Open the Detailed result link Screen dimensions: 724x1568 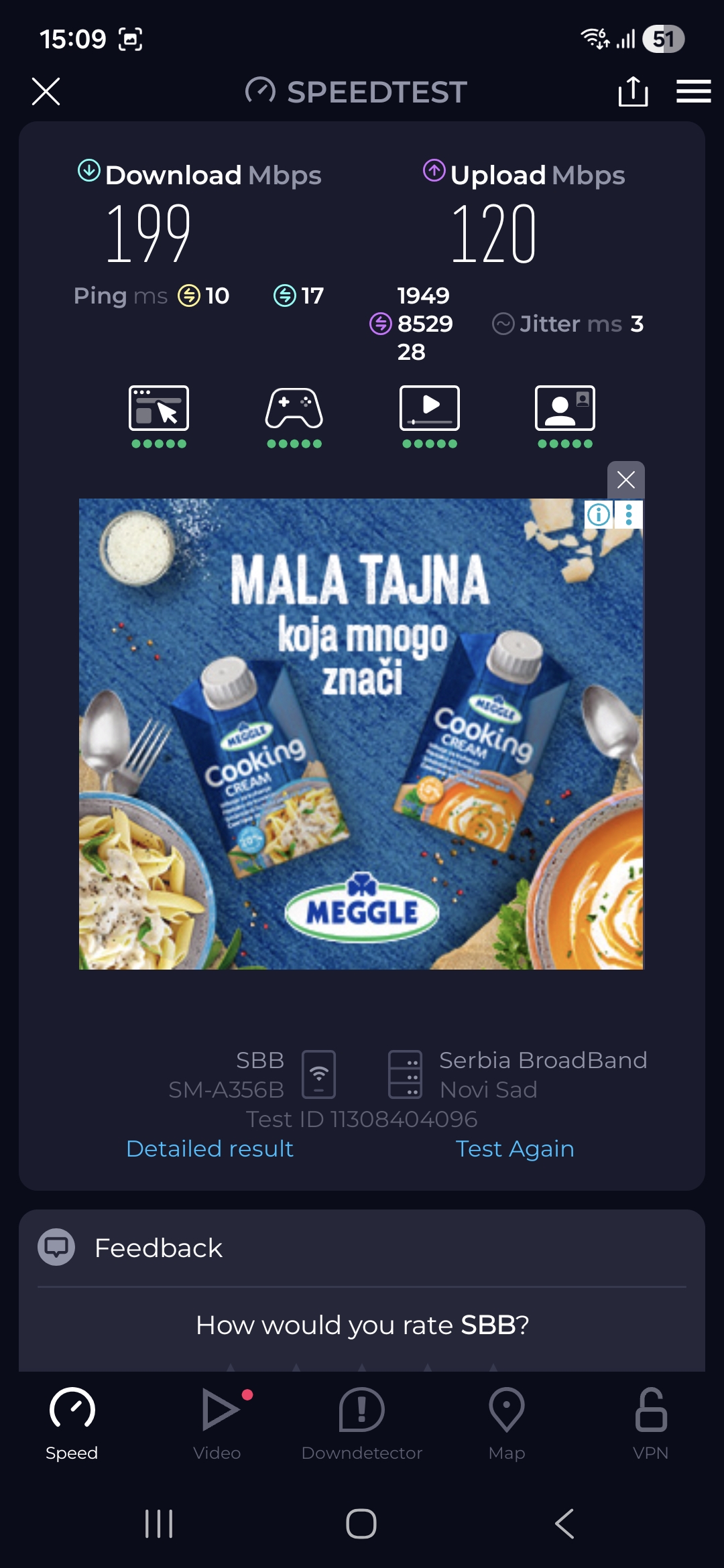point(210,1149)
